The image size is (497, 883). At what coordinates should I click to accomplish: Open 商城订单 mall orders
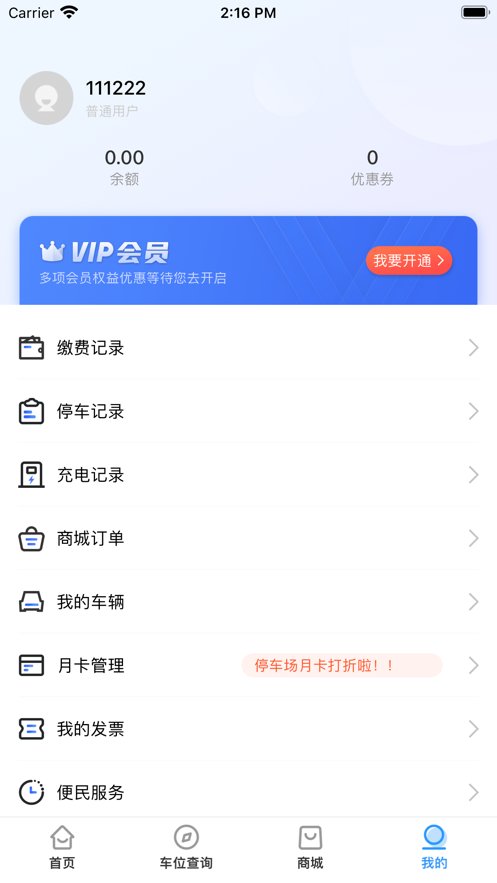248,539
